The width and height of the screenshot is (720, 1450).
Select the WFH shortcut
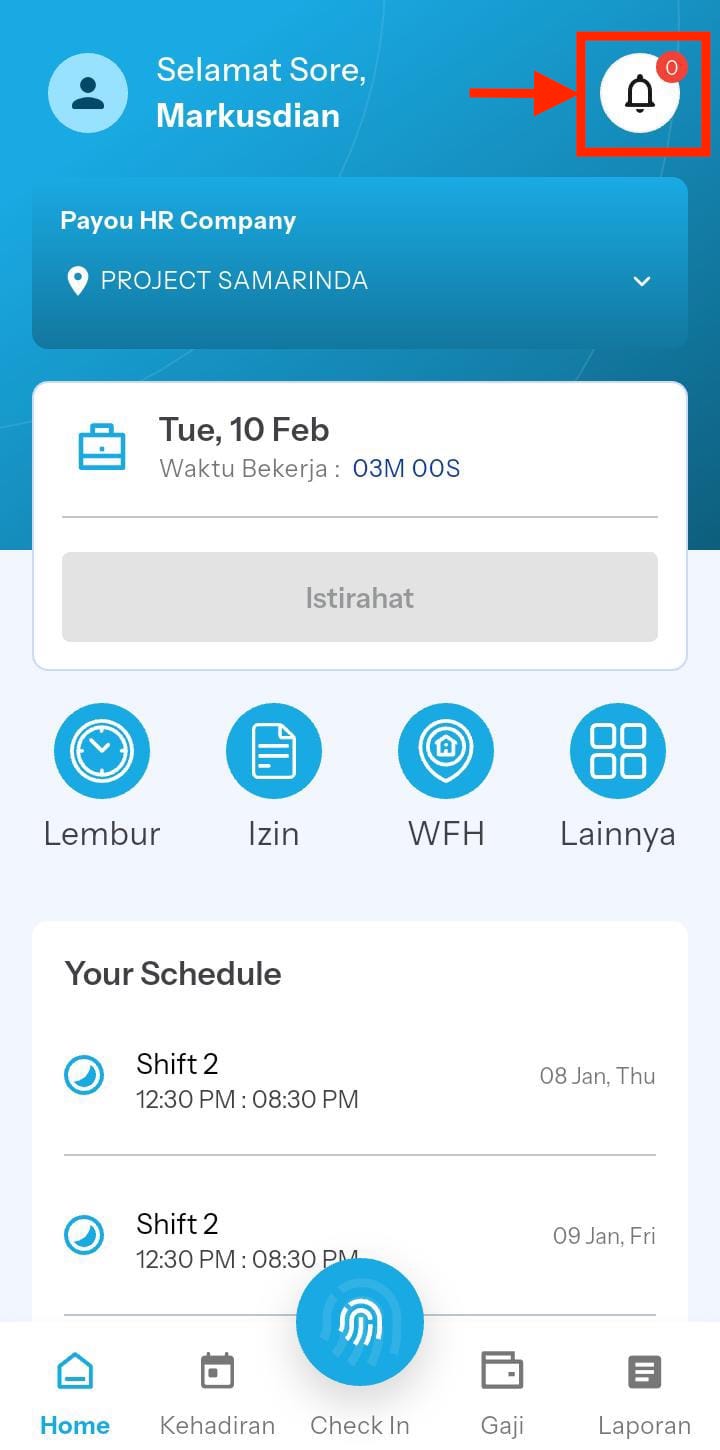(446, 751)
